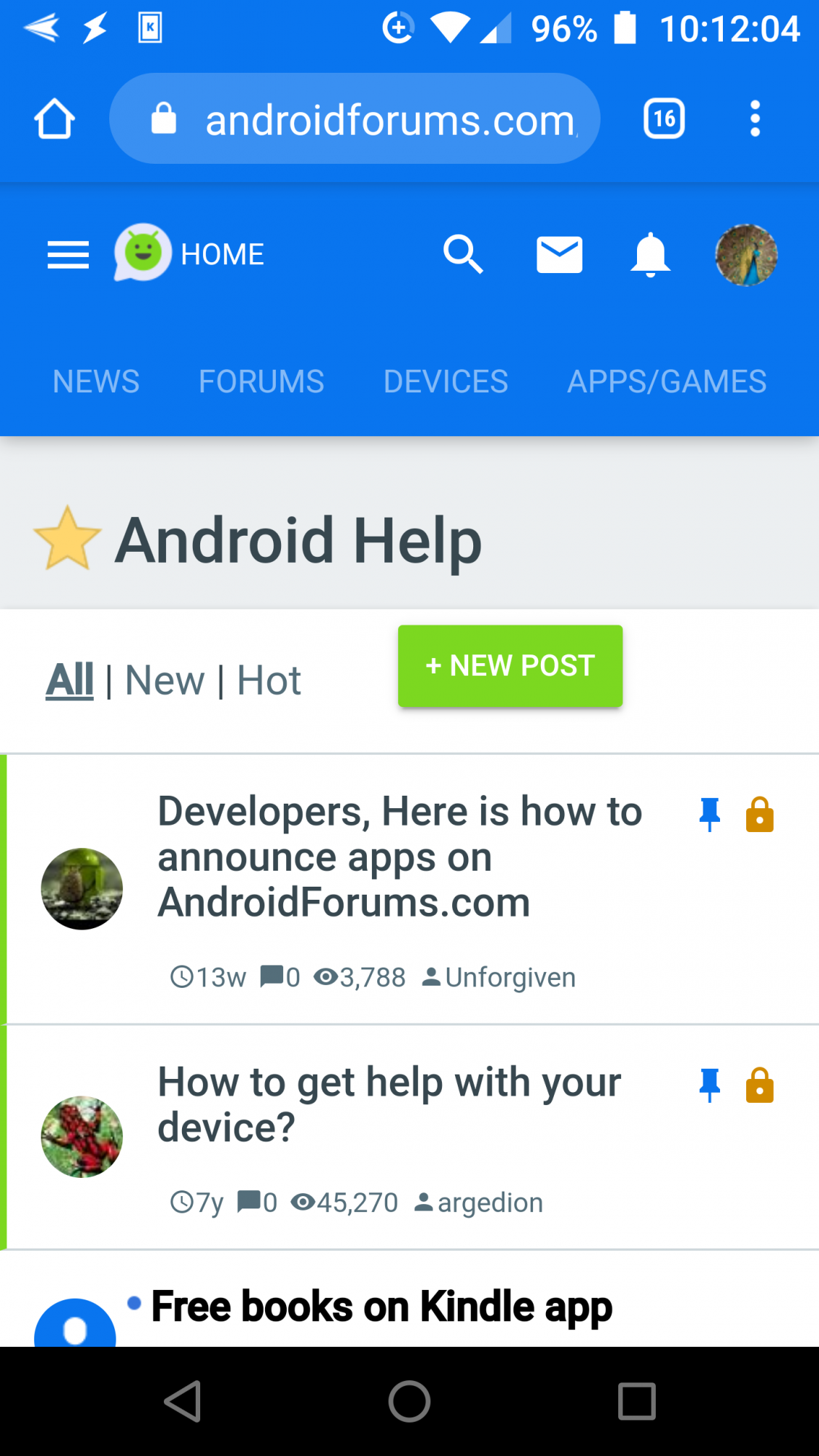Open your peacock profile avatar

(x=745, y=254)
